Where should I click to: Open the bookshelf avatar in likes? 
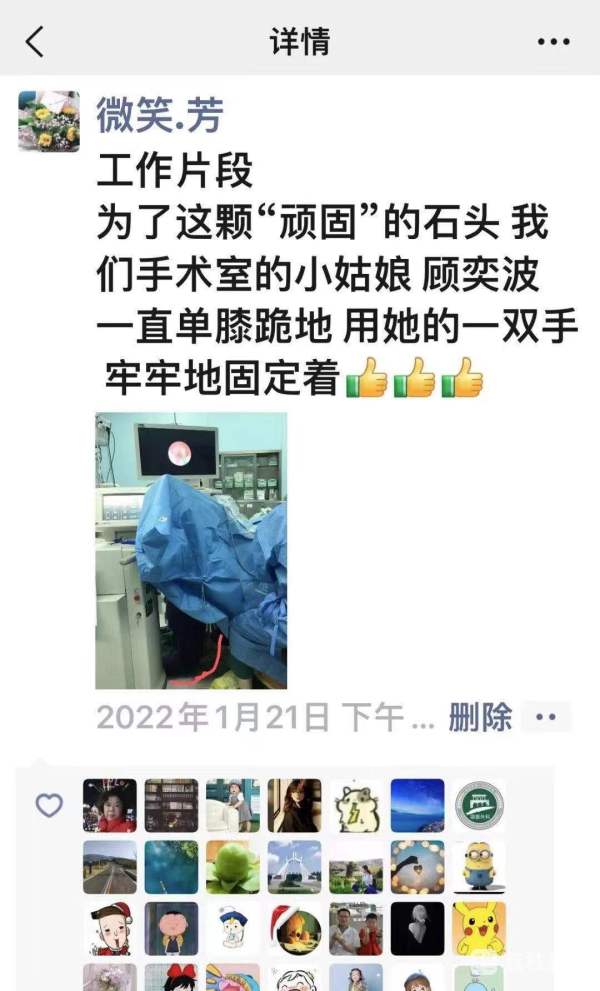[x=171, y=805]
